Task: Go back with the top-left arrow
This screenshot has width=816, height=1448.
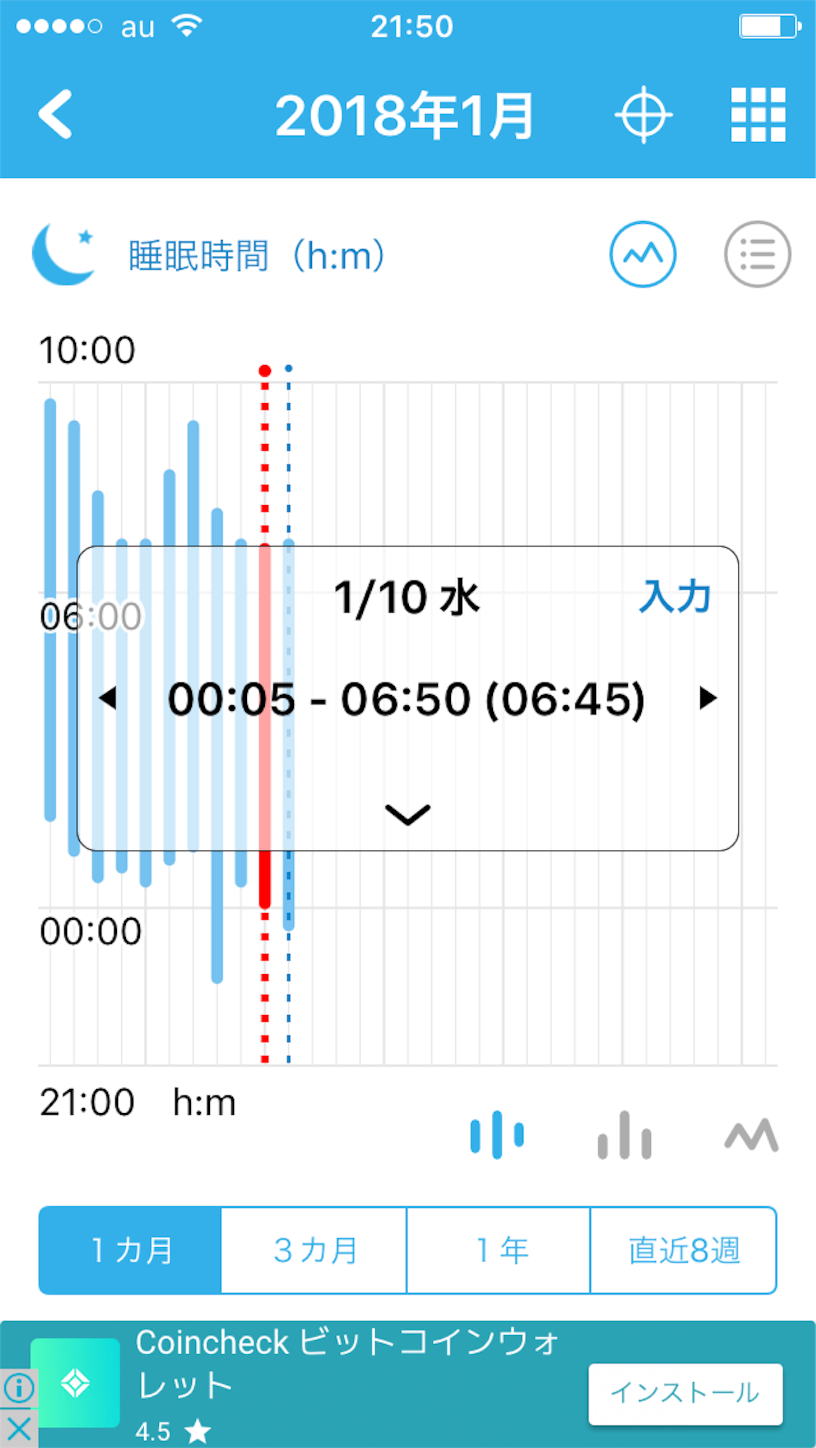Action: coord(56,115)
